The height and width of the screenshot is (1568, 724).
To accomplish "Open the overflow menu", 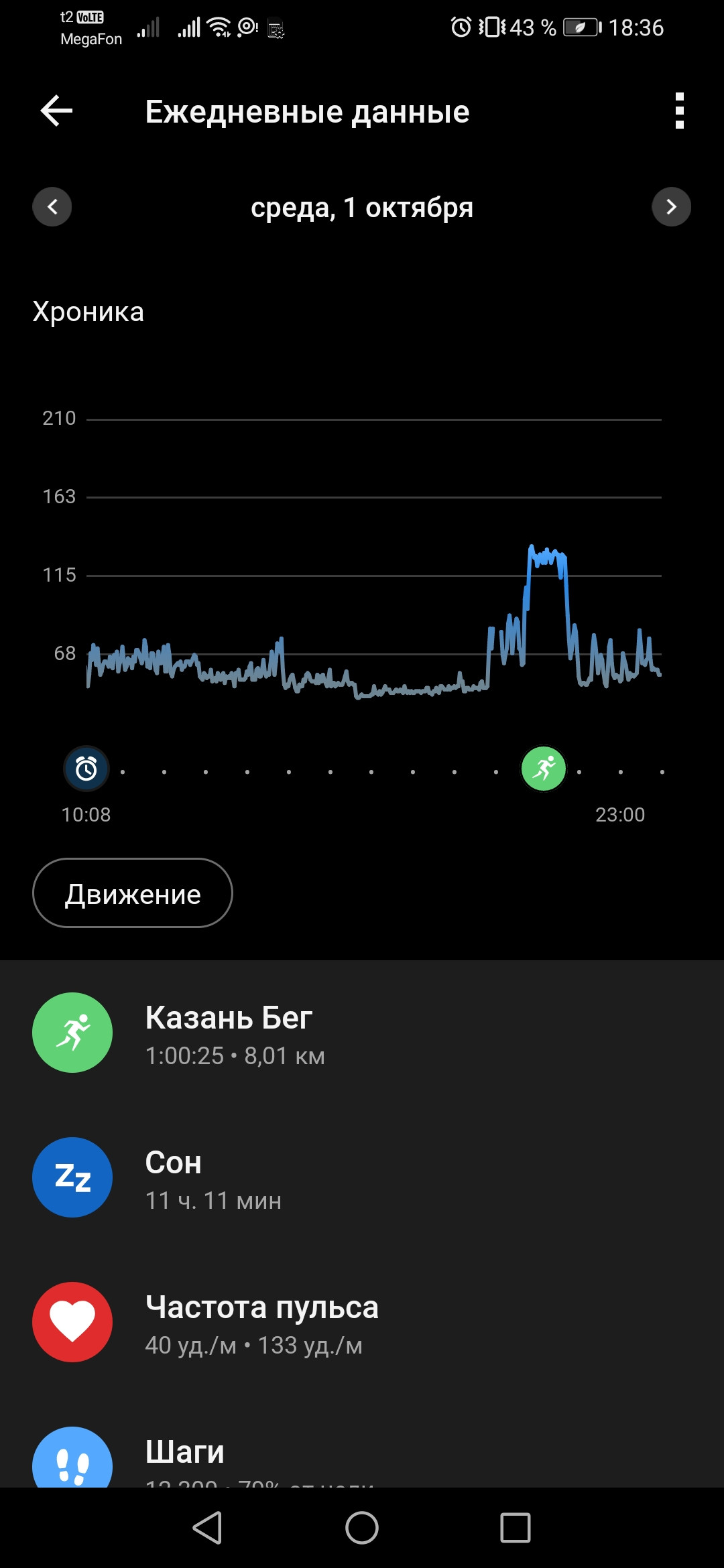I will pyautogui.click(x=679, y=111).
